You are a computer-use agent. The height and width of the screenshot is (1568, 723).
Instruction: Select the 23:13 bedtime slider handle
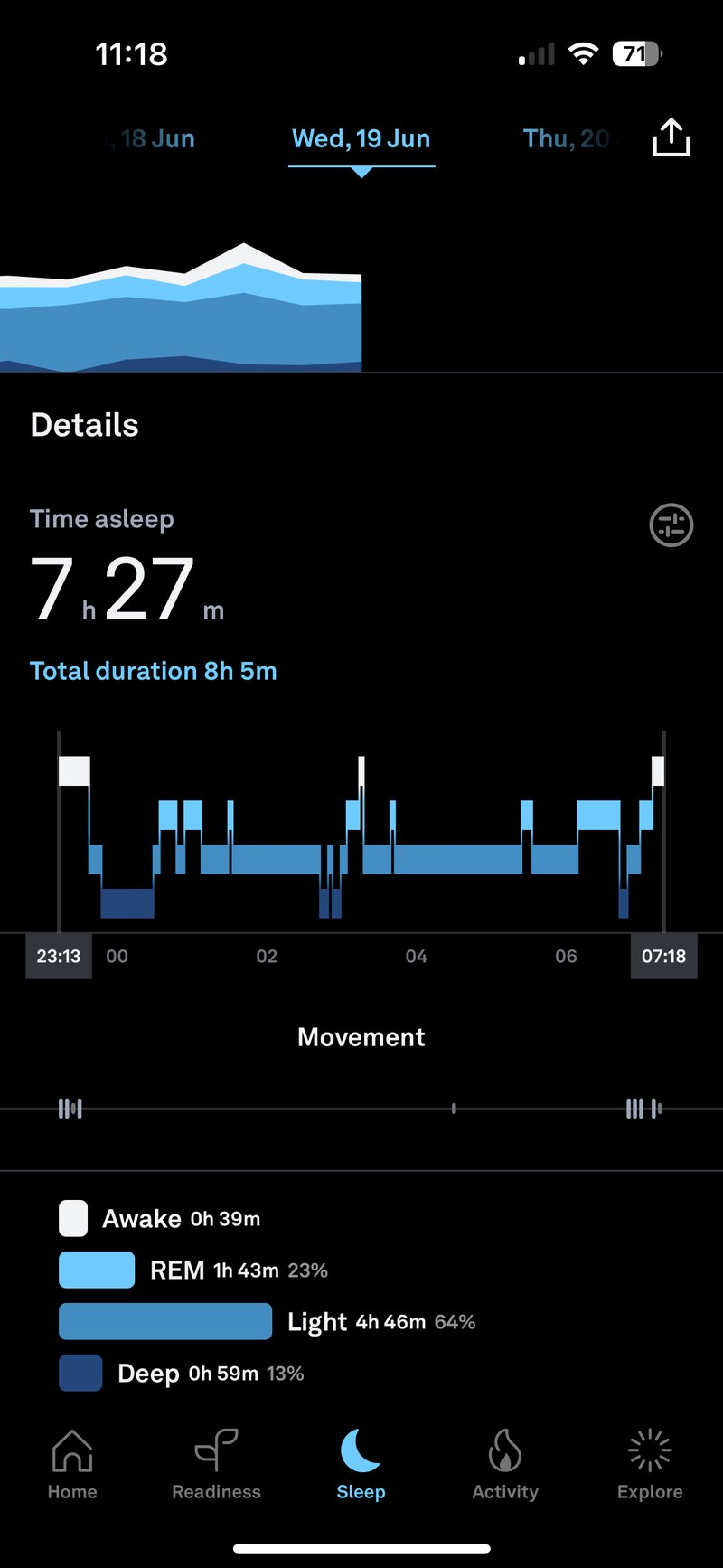click(x=58, y=955)
